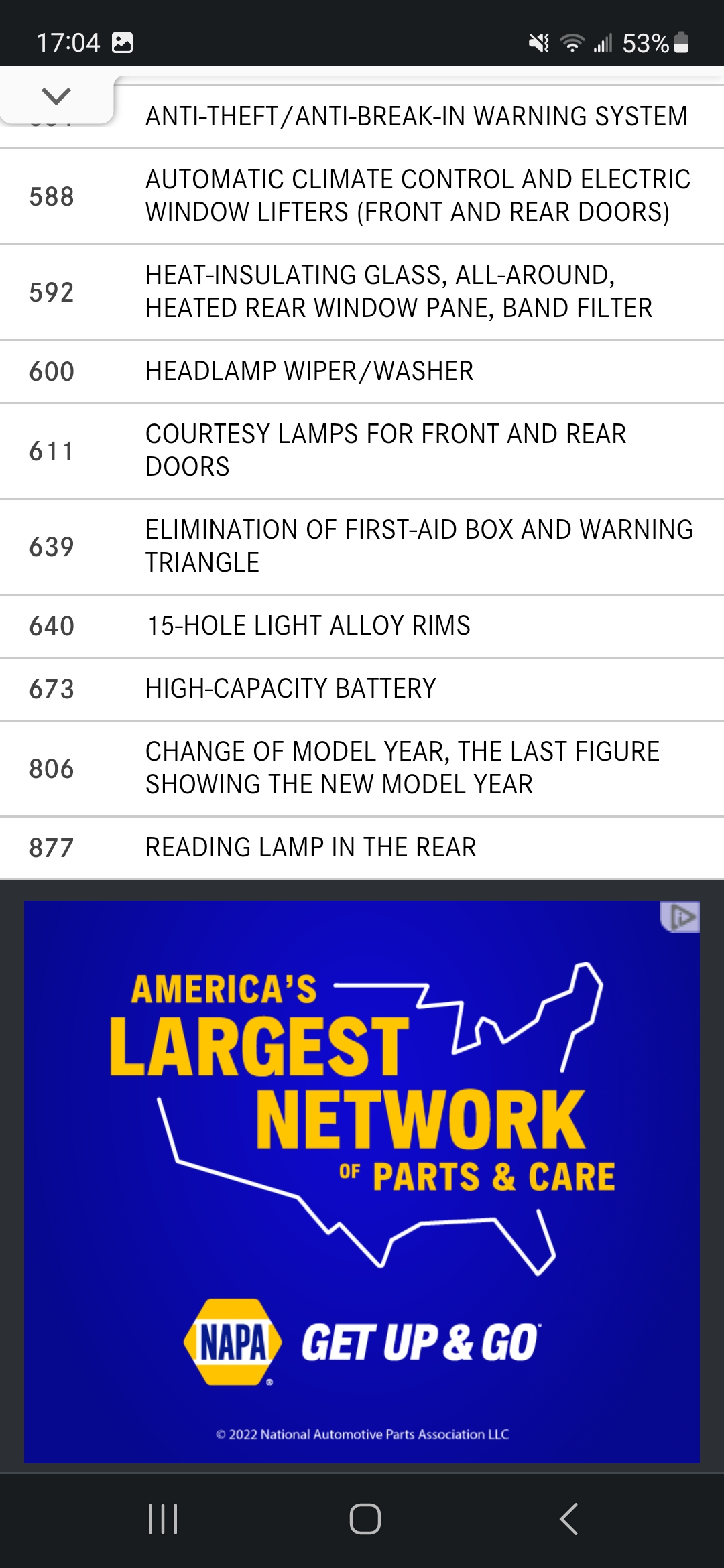The height and width of the screenshot is (1568, 724).
Task: Open recent apps from the navigation bar
Action: (x=163, y=1518)
